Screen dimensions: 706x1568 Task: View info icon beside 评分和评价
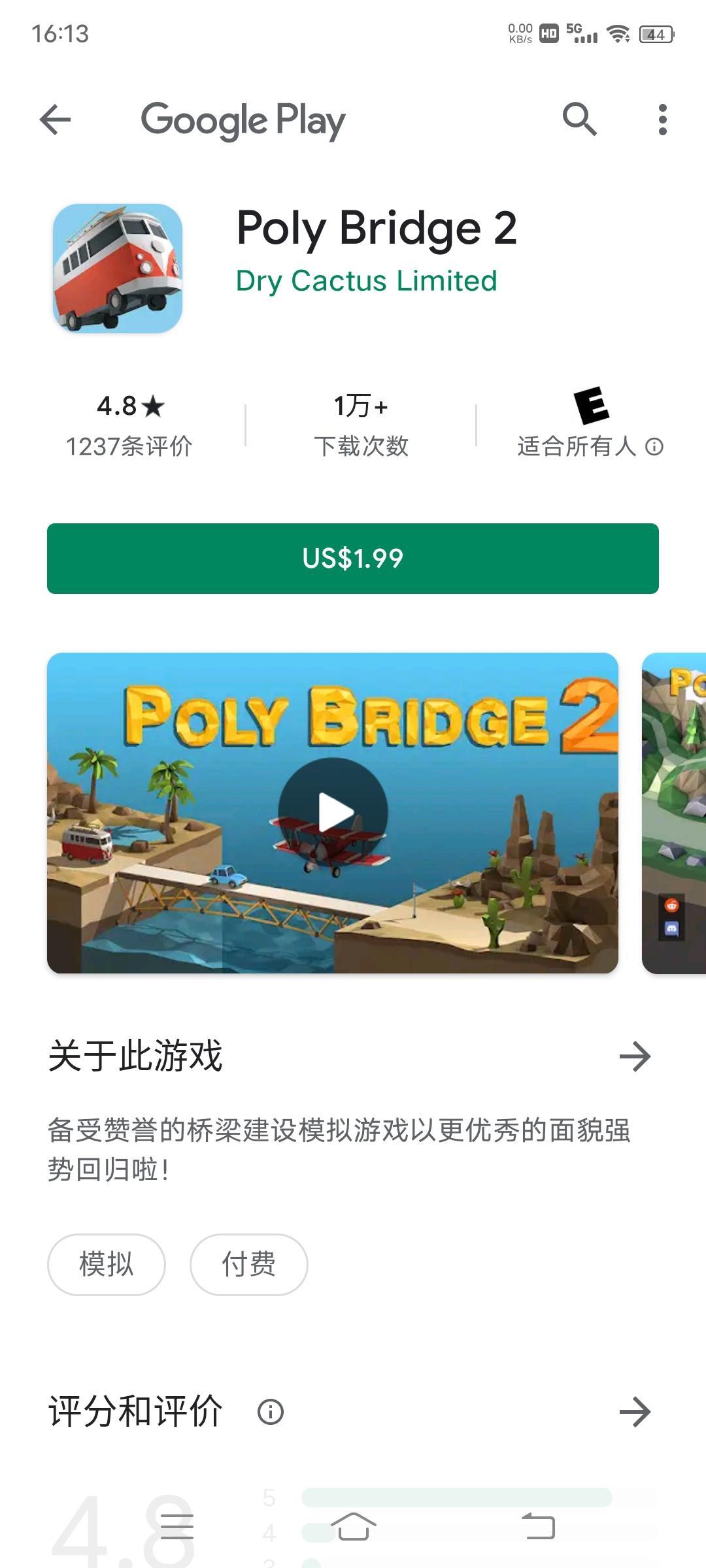pyautogui.click(x=271, y=1412)
